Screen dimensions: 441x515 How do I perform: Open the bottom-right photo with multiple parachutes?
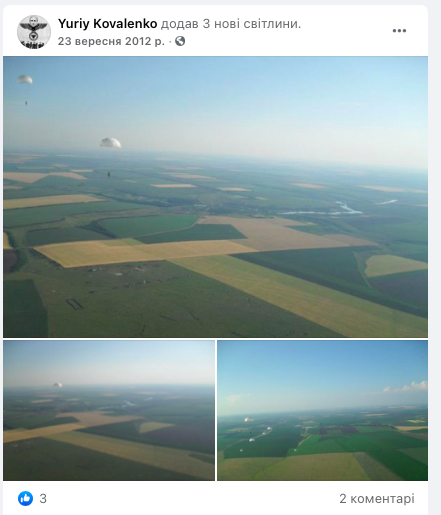[x=322, y=410]
